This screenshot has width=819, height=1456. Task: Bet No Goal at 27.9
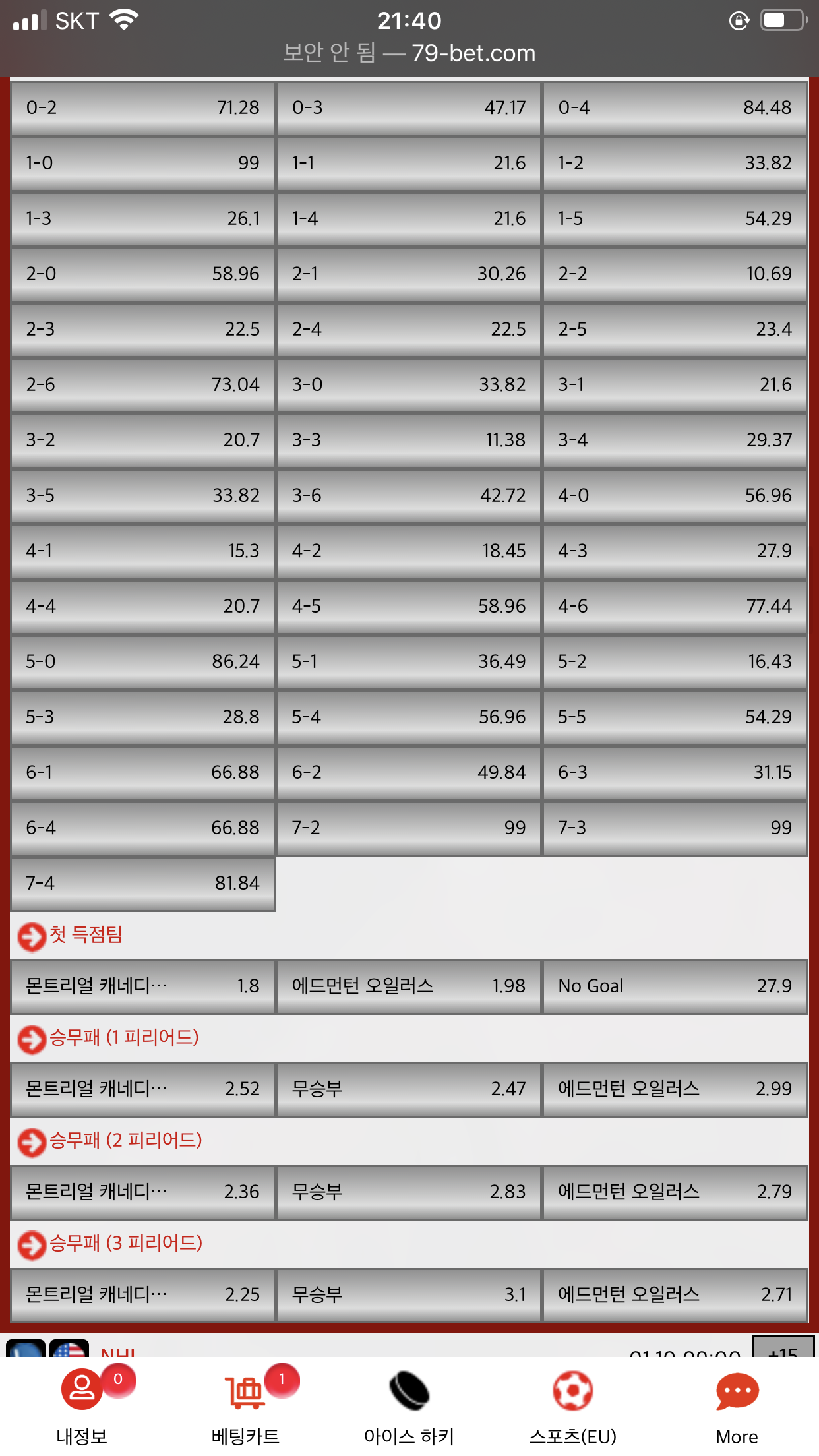pos(675,986)
